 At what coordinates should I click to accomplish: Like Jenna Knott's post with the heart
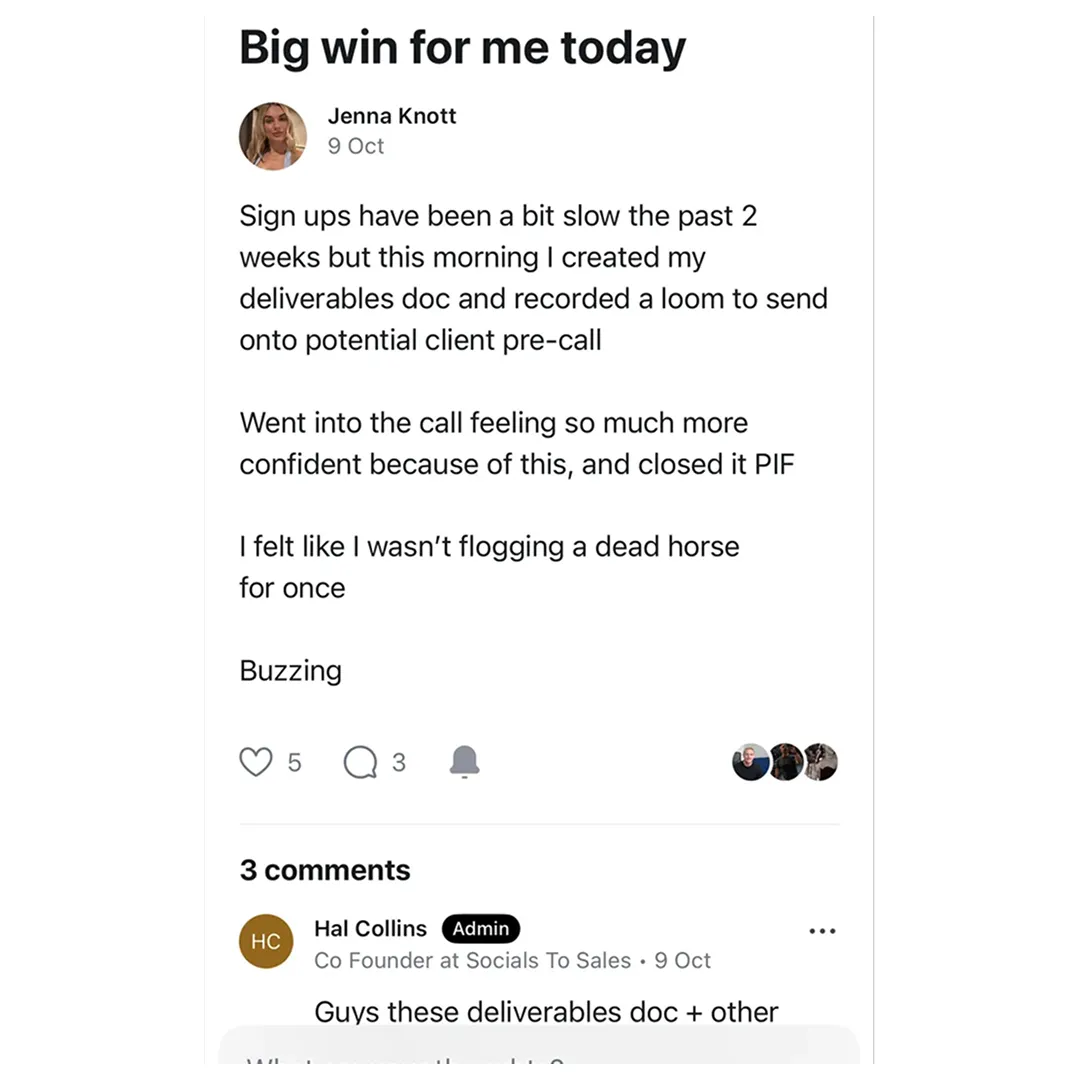[x=256, y=762]
